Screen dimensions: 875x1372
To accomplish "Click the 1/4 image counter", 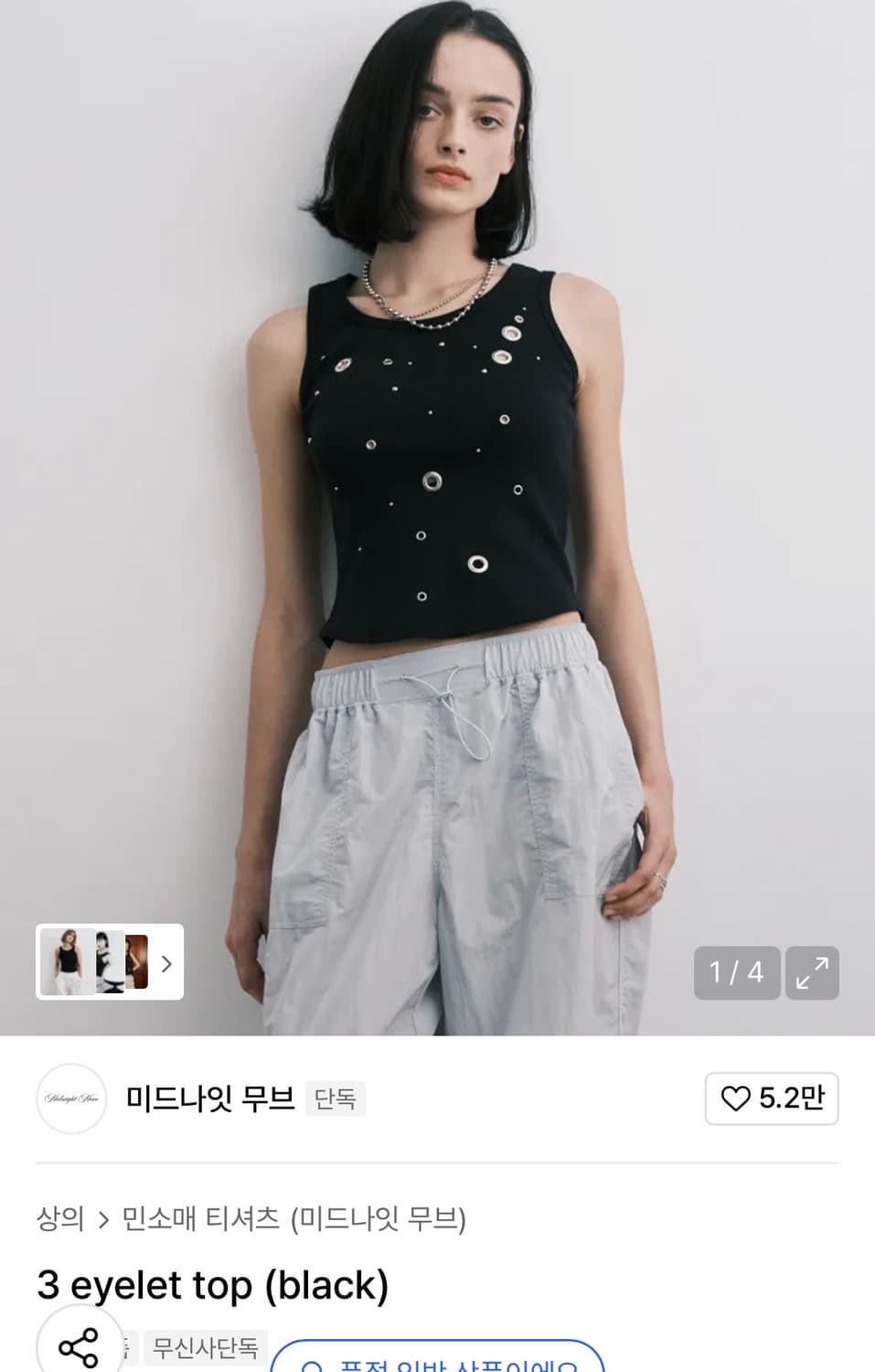I will 737,972.
